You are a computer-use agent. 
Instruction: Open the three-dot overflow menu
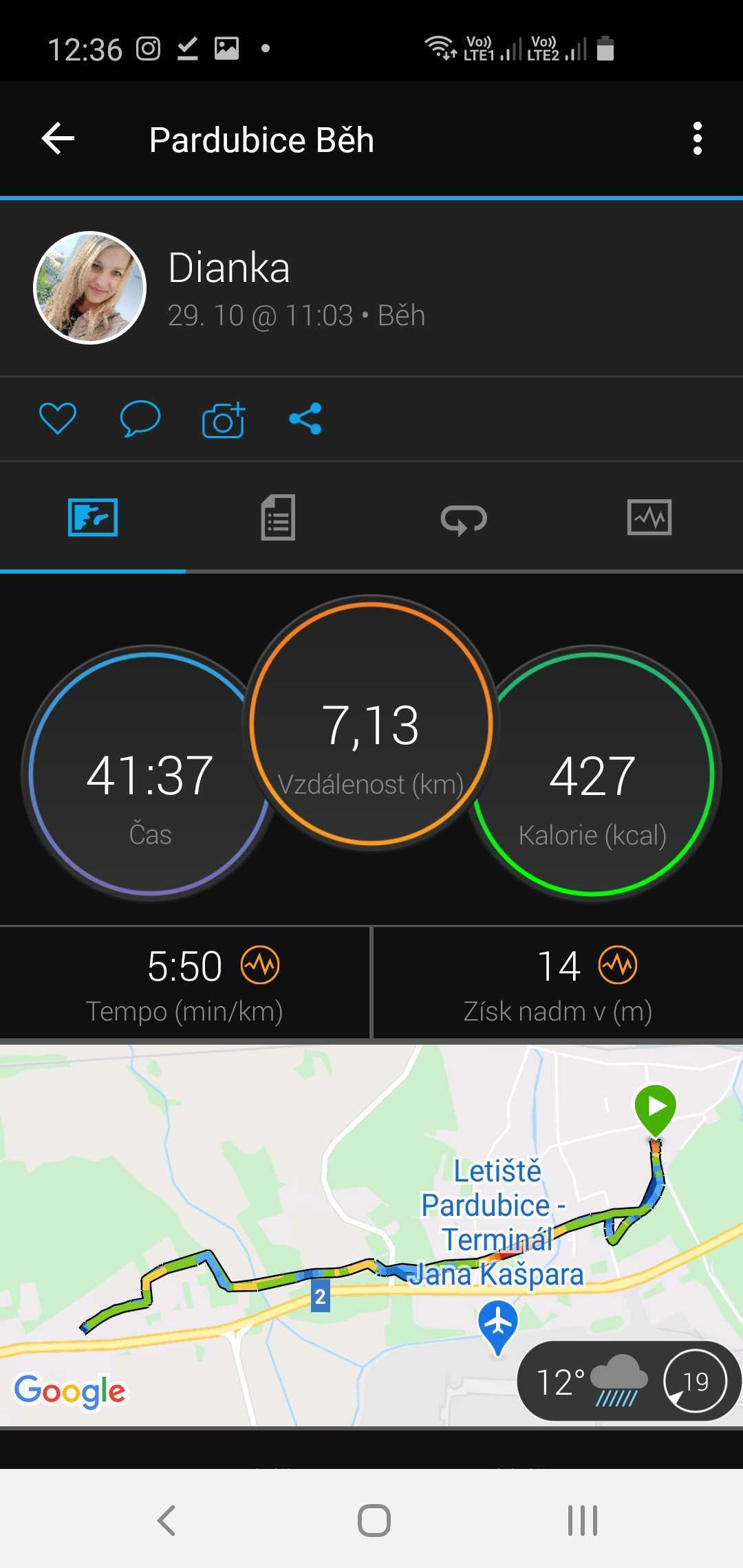697,139
